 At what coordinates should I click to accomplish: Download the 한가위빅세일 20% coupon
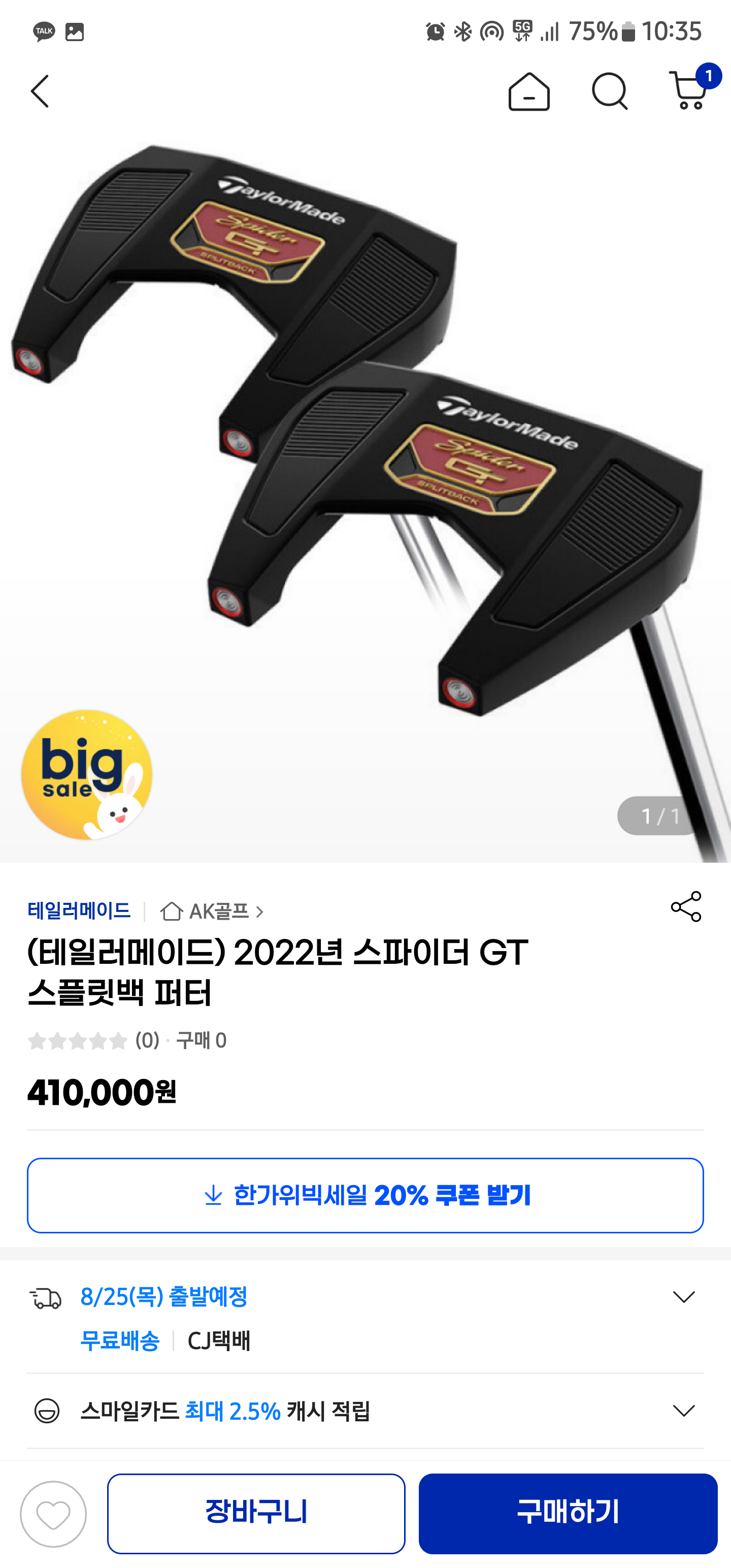pyautogui.click(x=365, y=1195)
